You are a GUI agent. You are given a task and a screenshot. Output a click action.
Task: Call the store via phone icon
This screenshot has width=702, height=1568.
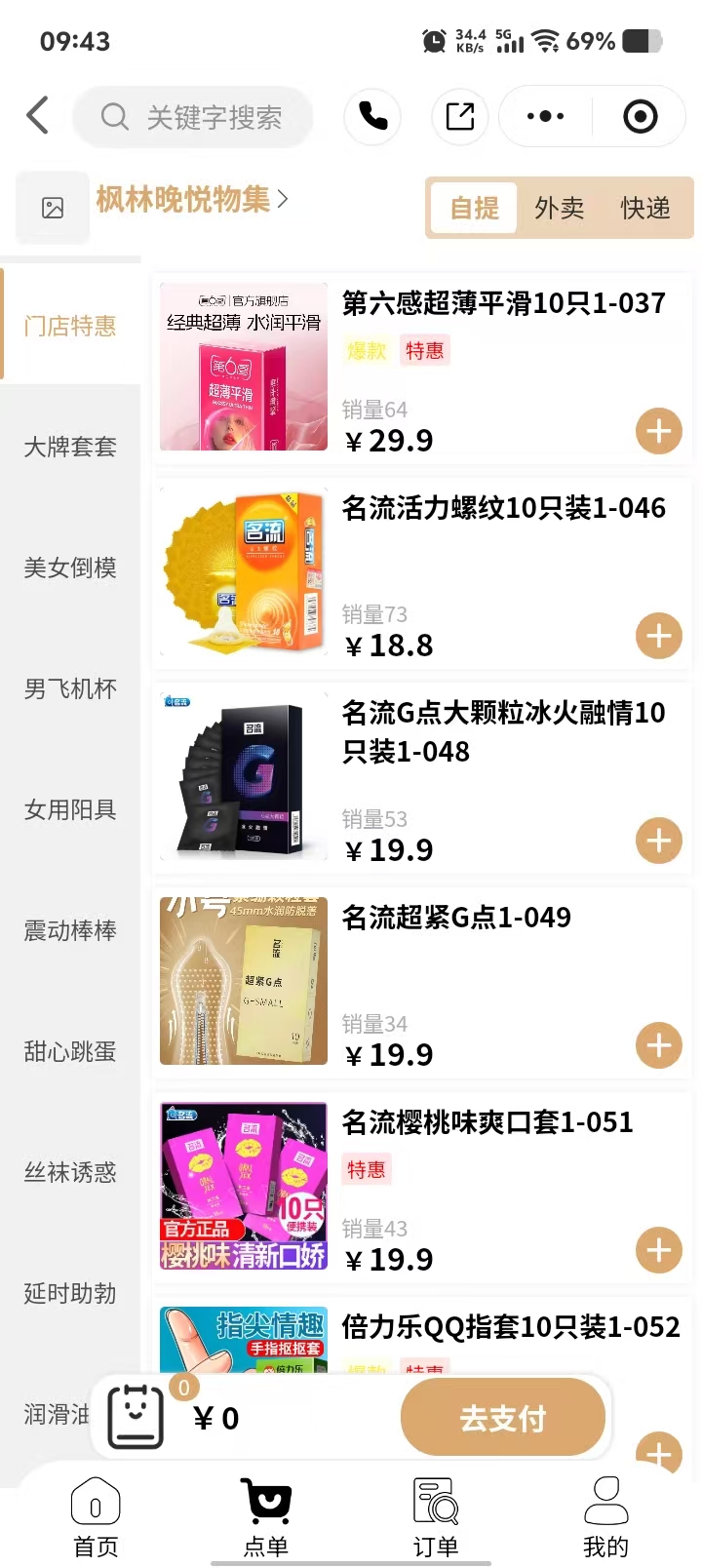pyautogui.click(x=372, y=116)
